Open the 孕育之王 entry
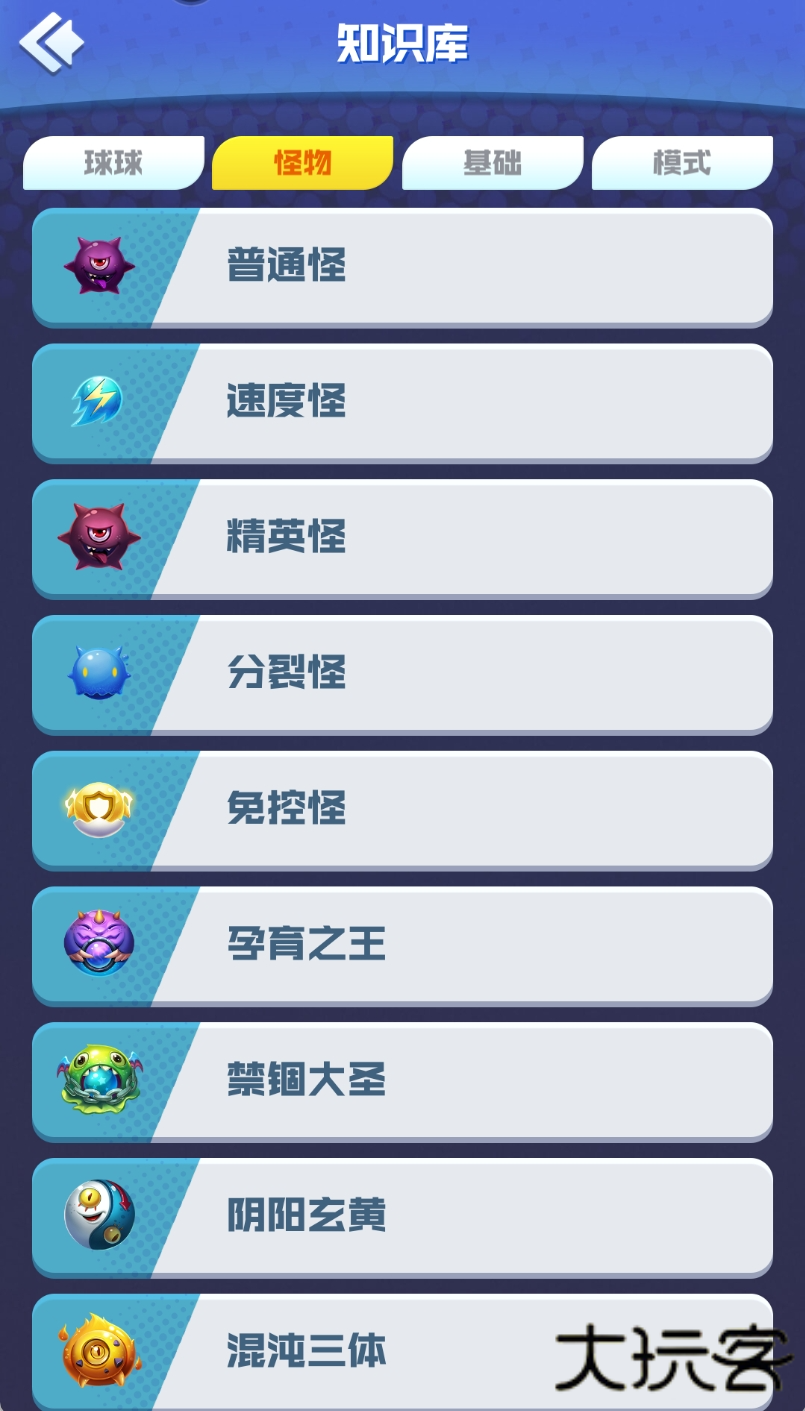Viewport: 805px width, 1411px height. click(x=400, y=945)
